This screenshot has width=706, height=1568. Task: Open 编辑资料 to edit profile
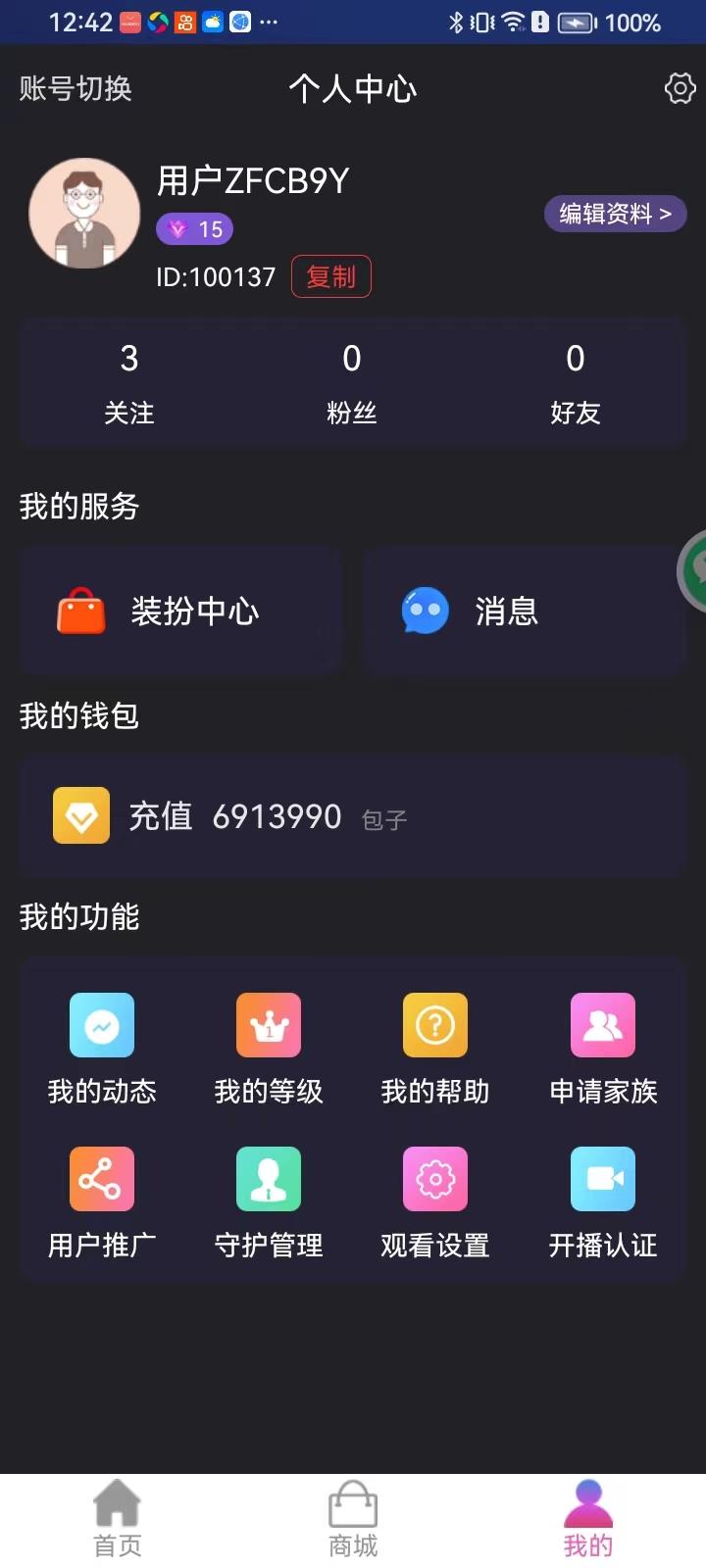pos(615,214)
